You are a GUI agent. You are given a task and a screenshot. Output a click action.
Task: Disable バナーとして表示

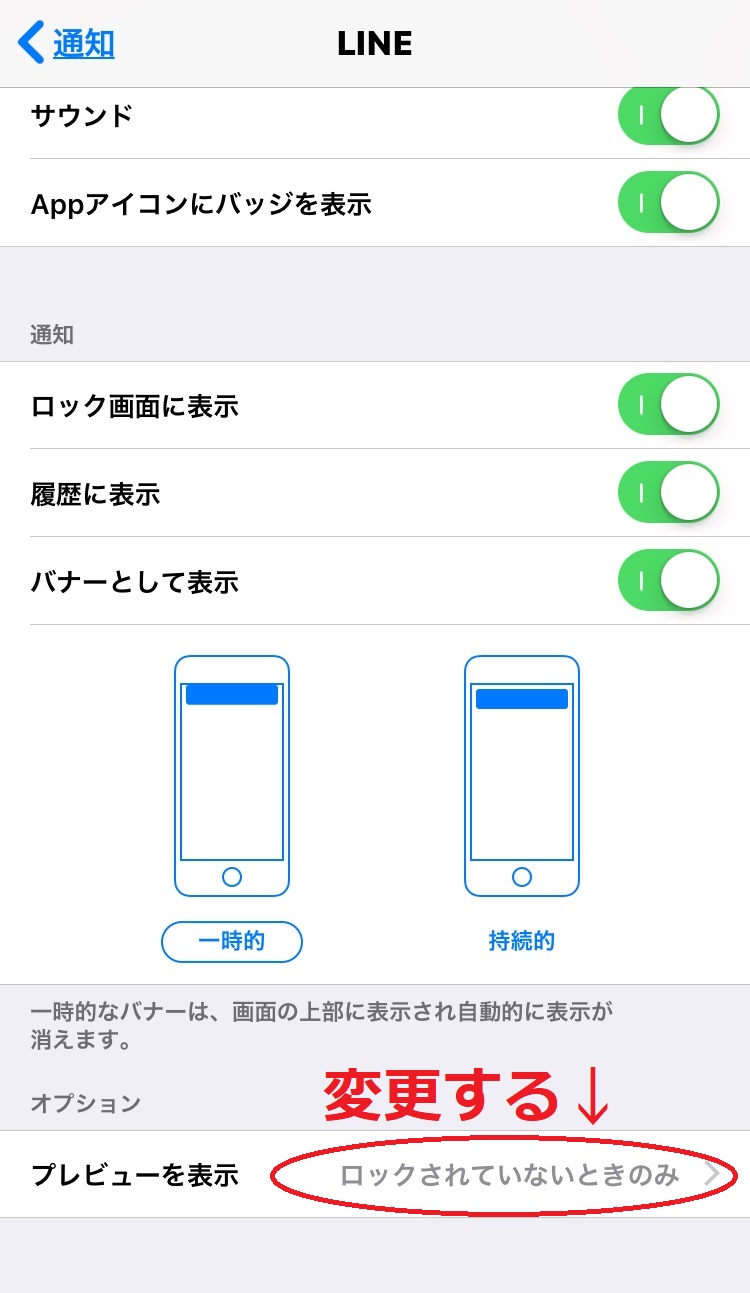[669, 580]
